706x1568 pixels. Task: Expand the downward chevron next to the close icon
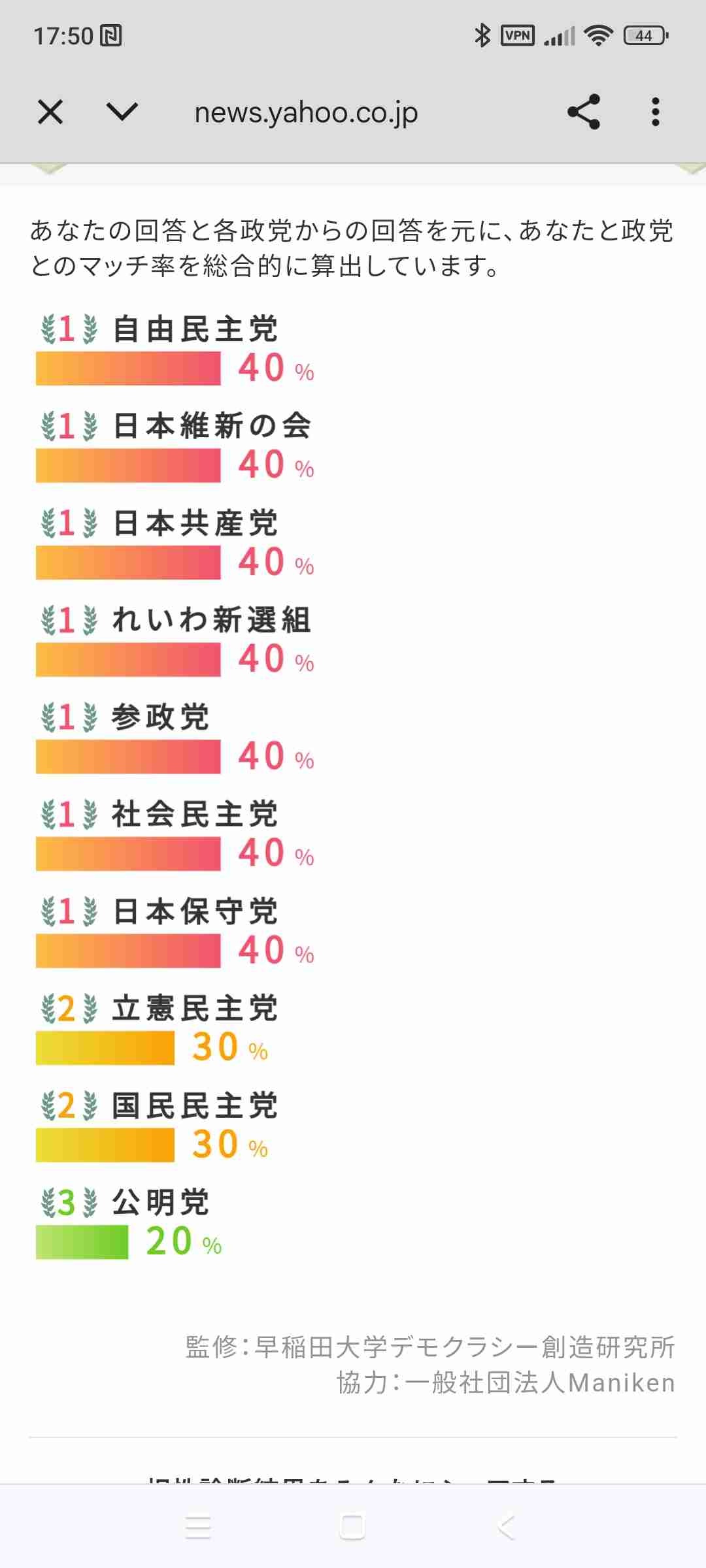click(x=122, y=112)
